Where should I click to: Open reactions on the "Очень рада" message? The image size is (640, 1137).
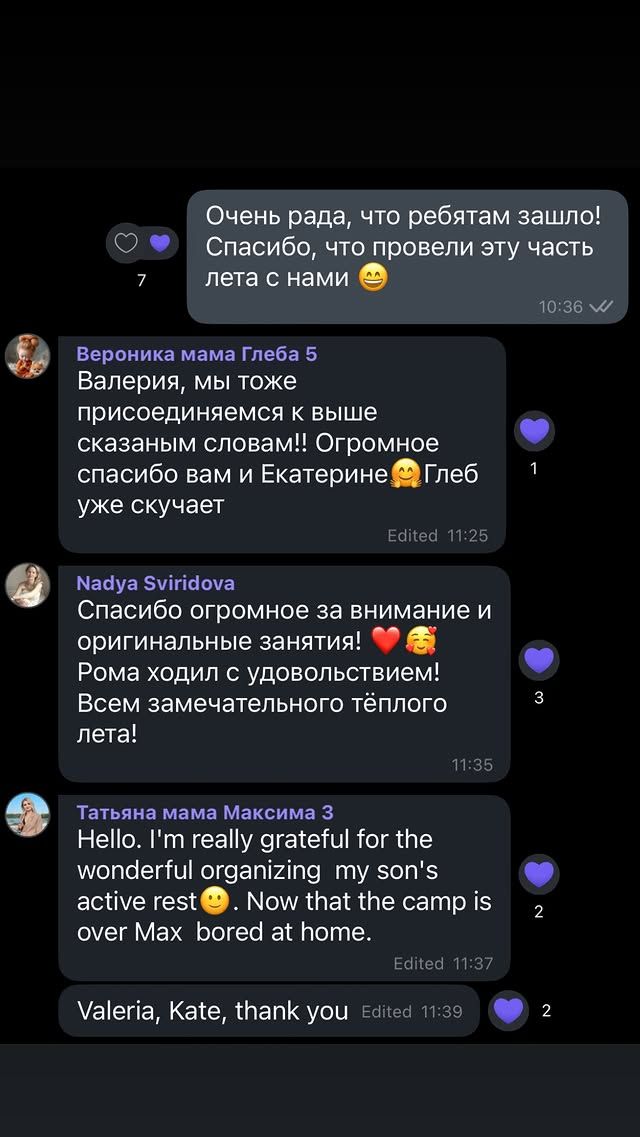(x=142, y=243)
